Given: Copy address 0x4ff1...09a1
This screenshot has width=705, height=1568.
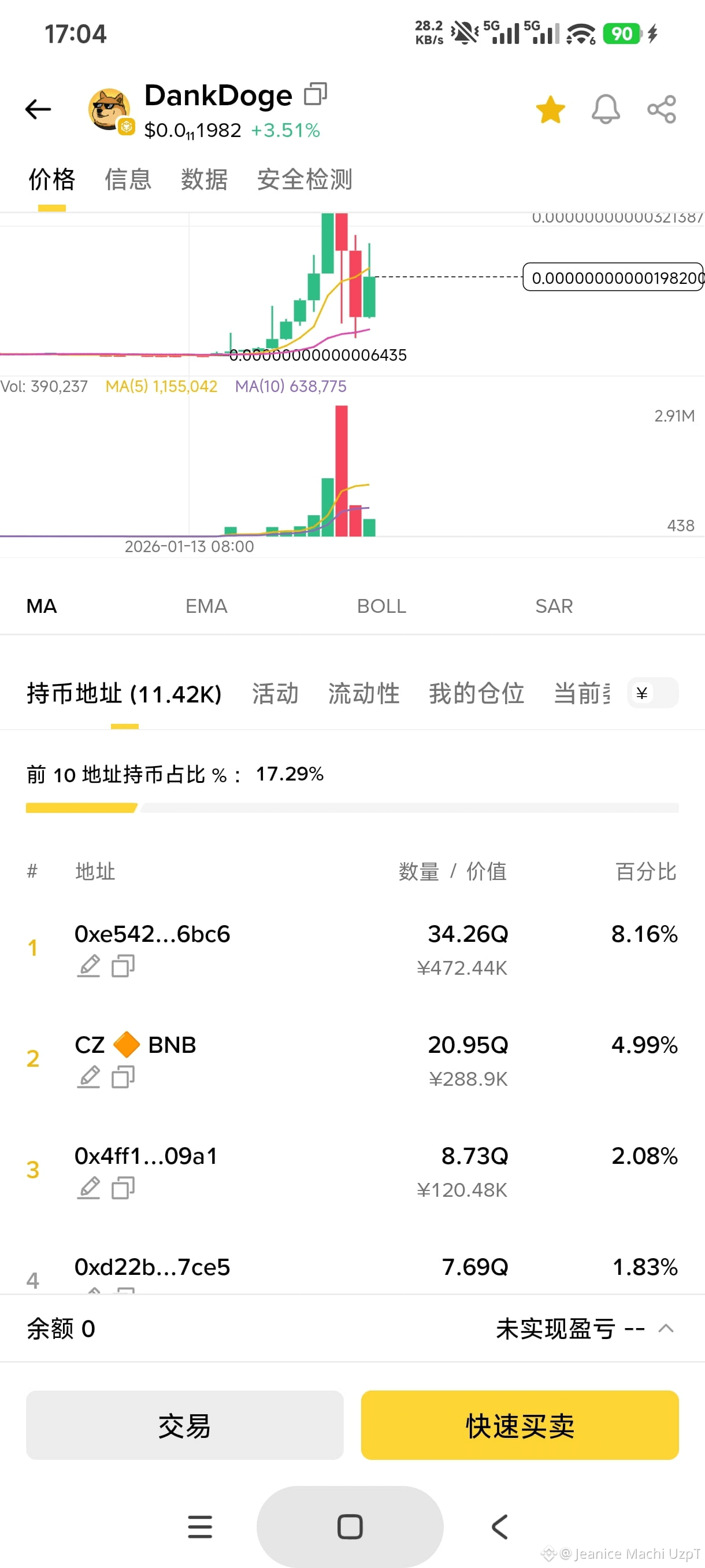Looking at the screenshot, I should (124, 1188).
